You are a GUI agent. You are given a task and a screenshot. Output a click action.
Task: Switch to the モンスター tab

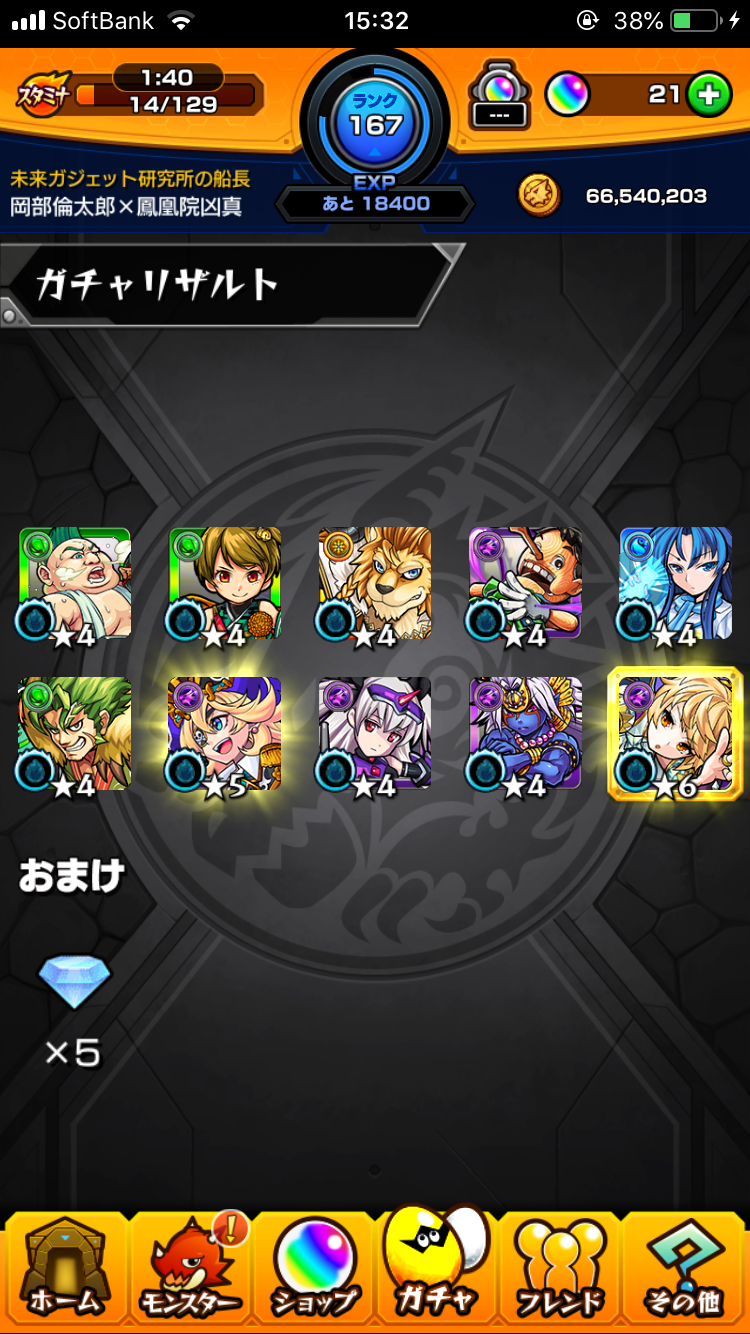tap(190, 1268)
